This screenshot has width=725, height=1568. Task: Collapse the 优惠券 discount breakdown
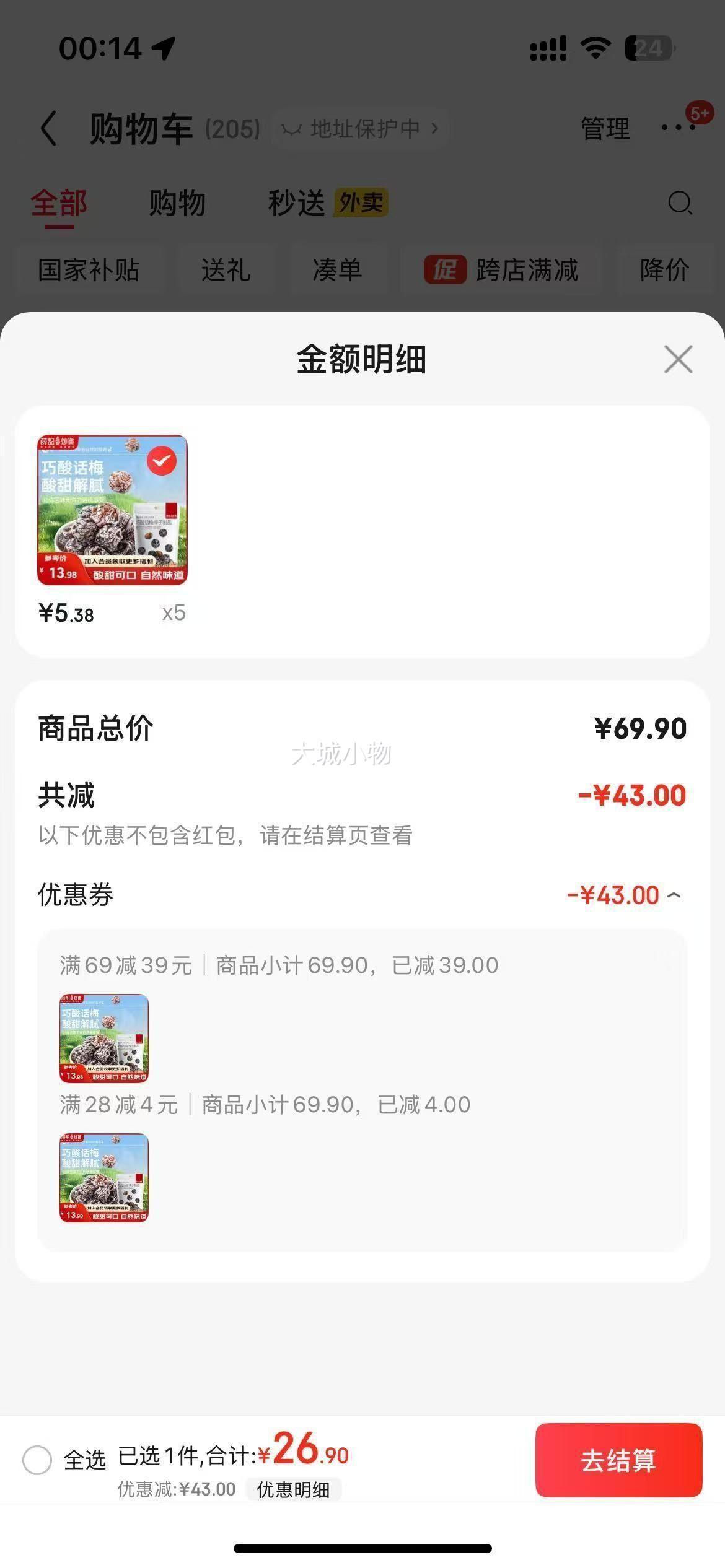pos(674,895)
